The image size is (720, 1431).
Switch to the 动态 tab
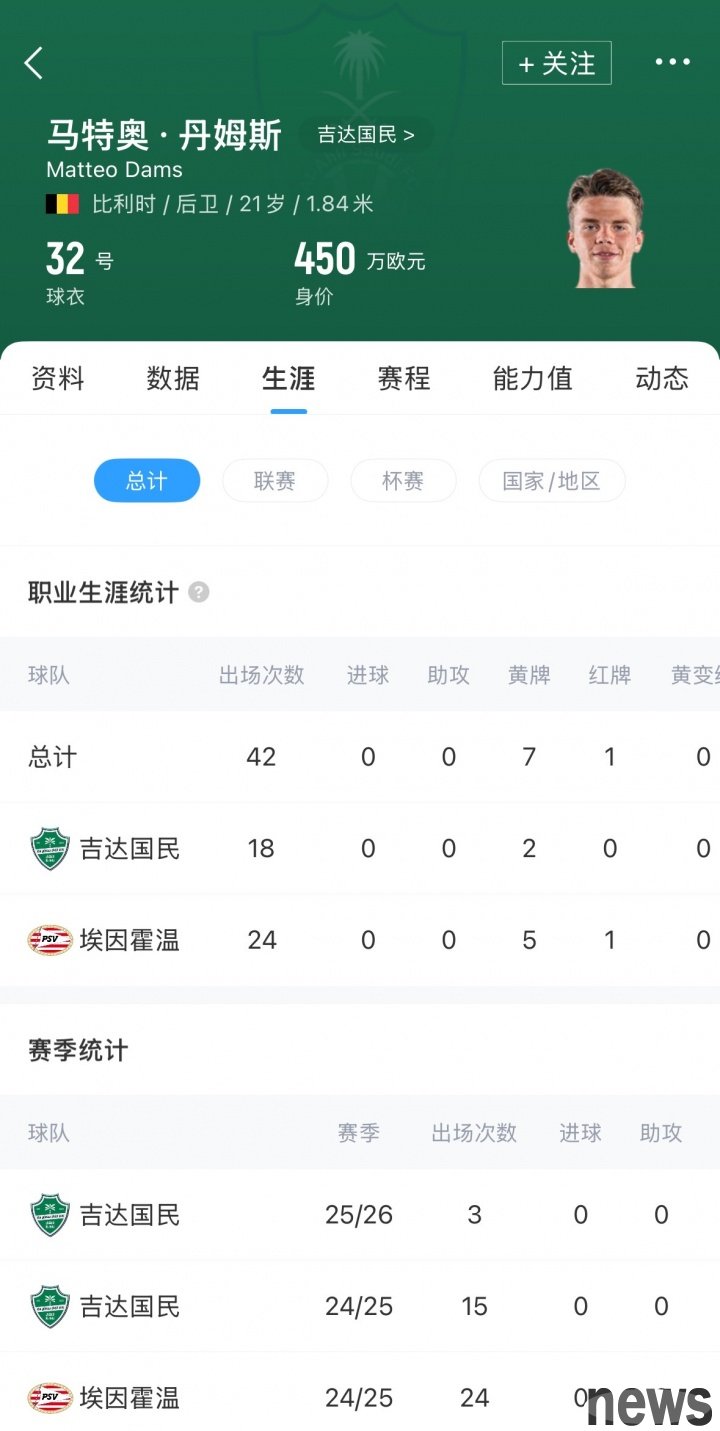coord(662,378)
